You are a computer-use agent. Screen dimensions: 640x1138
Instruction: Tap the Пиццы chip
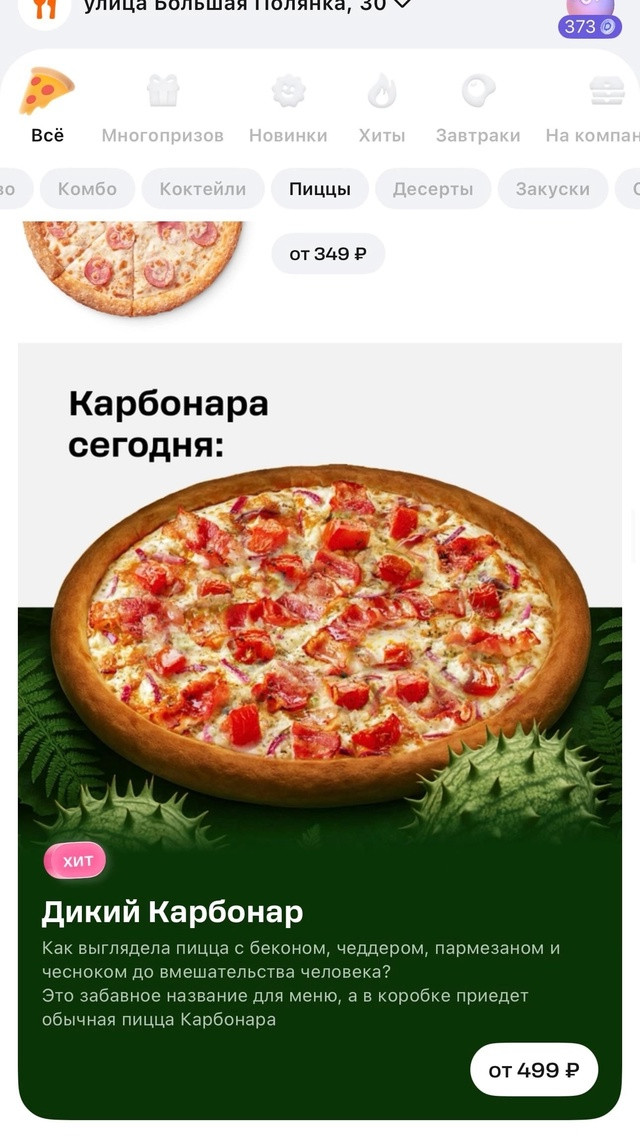tap(319, 189)
